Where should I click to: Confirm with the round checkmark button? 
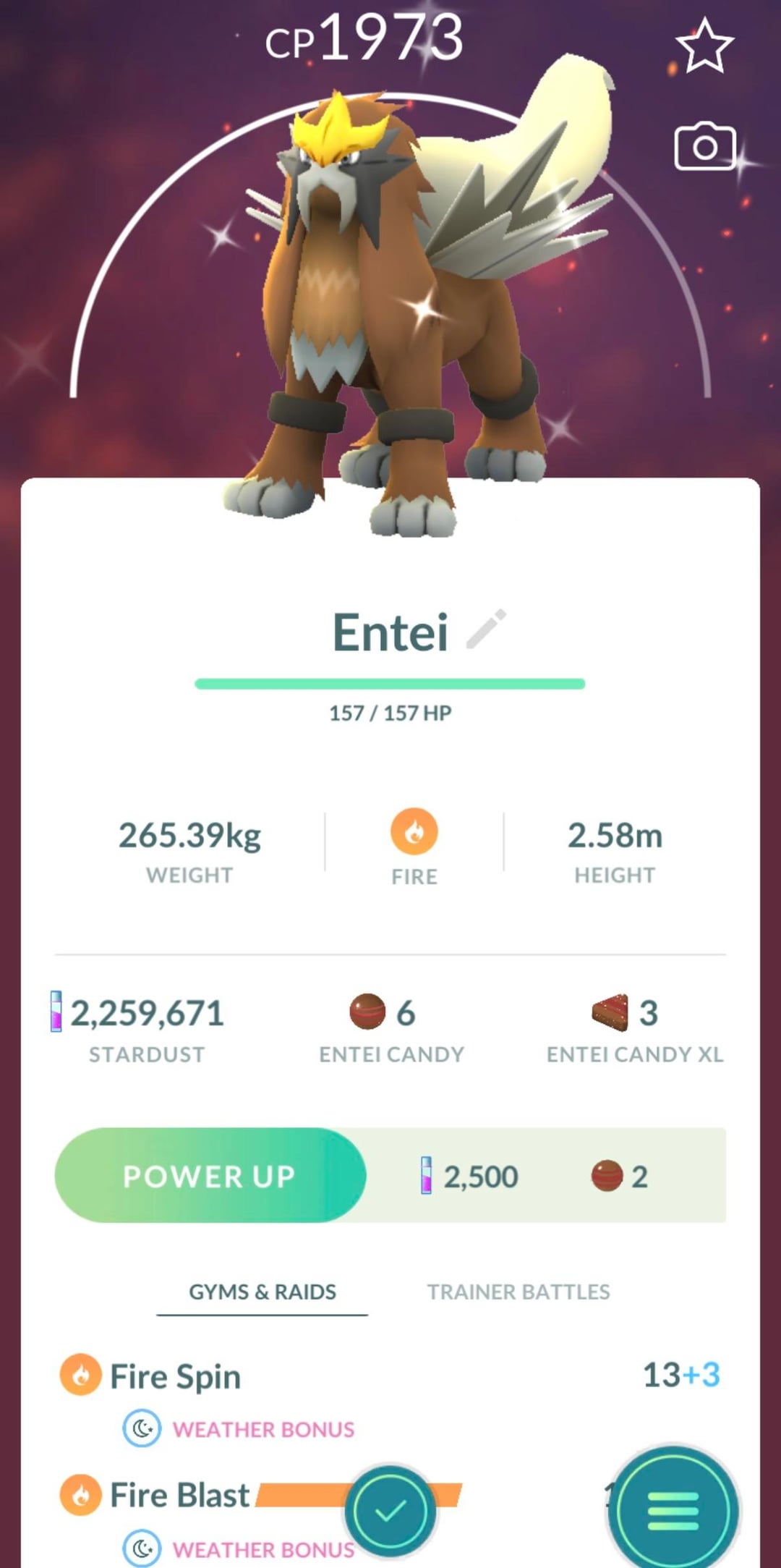click(390, 1510)
